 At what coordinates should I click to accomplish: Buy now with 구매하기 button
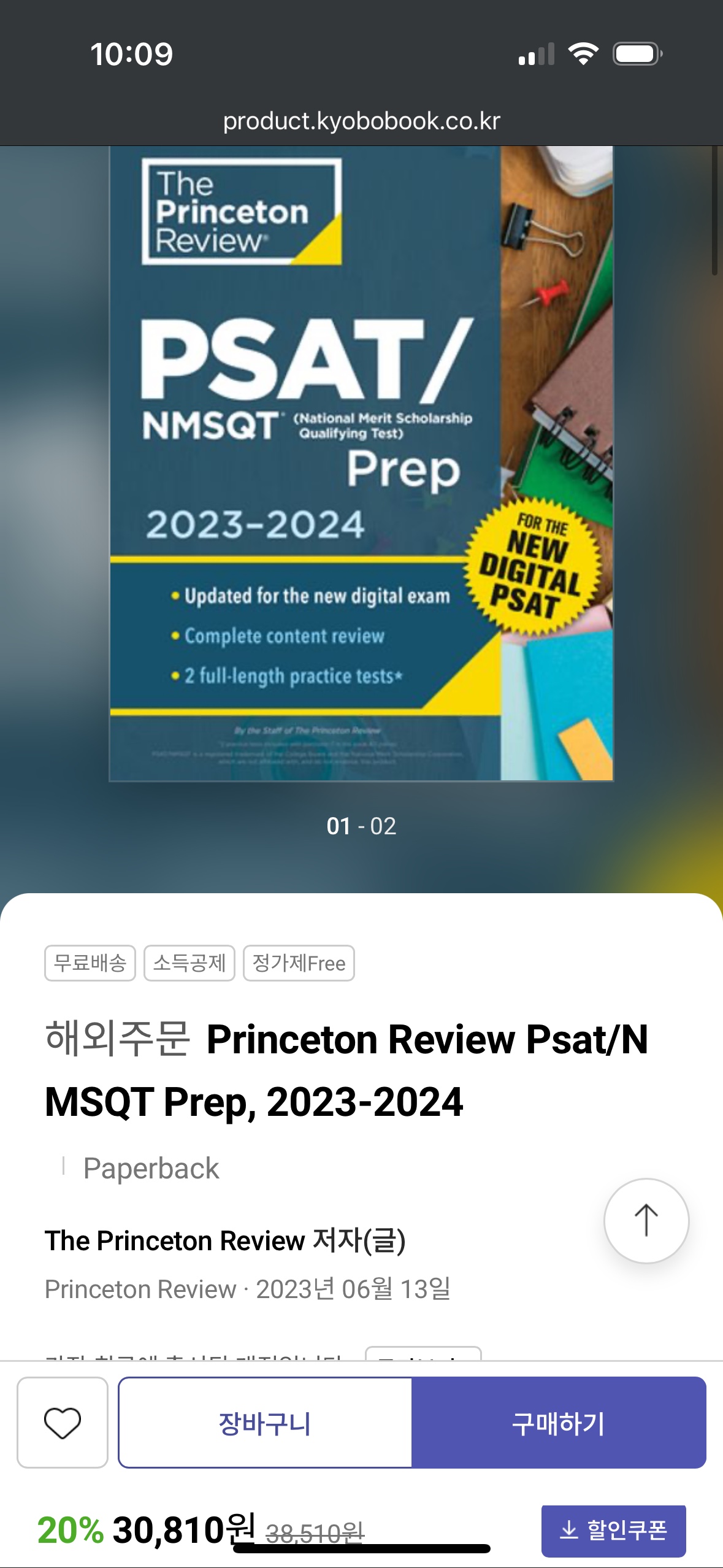tap(559, 1422)
